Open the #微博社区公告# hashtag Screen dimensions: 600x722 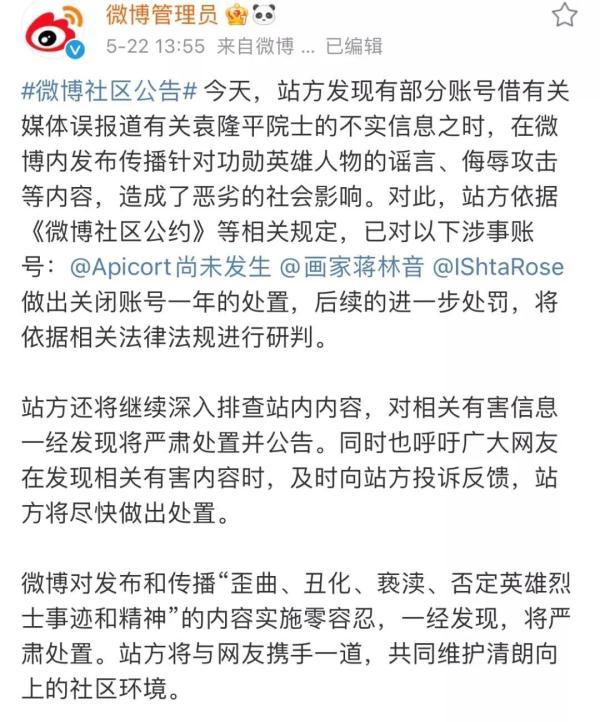coord(108,91)
